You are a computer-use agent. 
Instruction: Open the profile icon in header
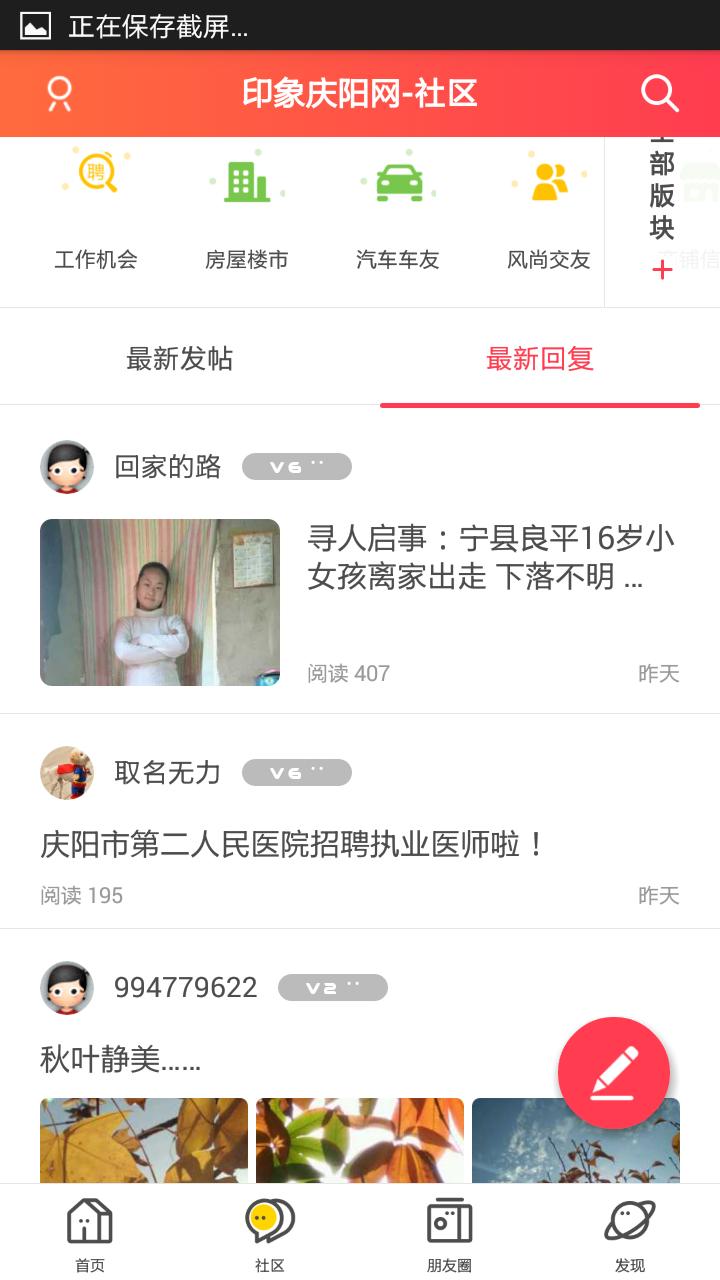[60, 94]
